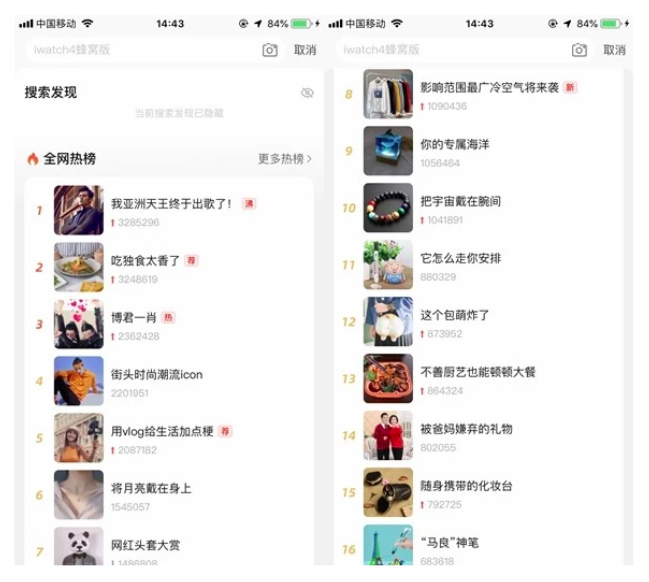Open 更多热榜 for more hot lists
The width and height of the screenshot is (649, 582).
pos(284,159)
